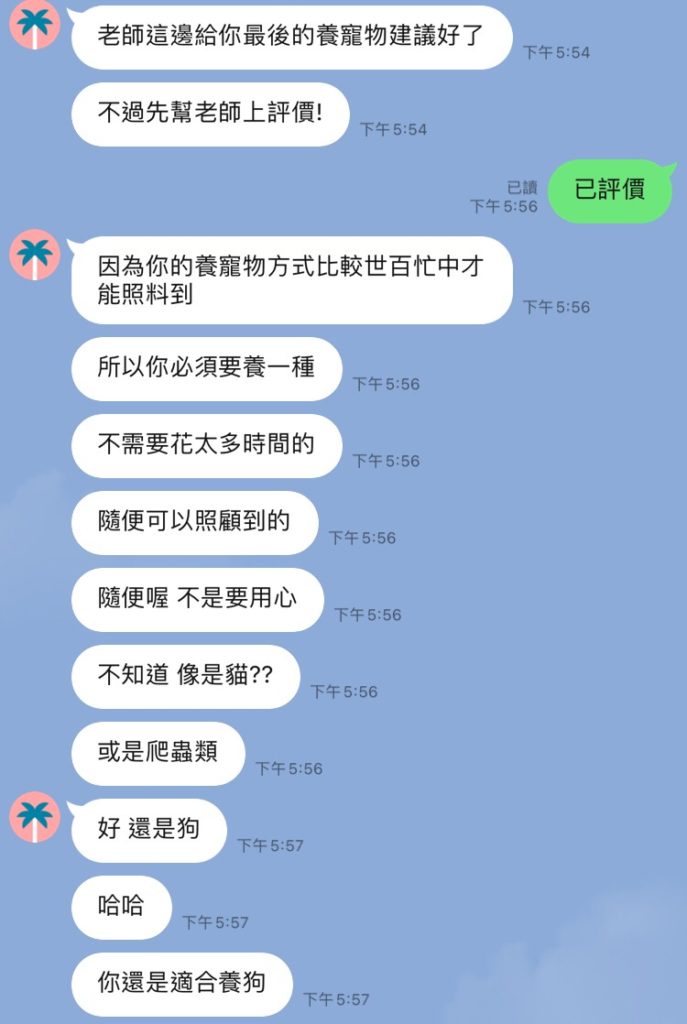Open sender's avatar beside 老師這邊給你最後的養寵物建議好了 message
This screenshot has height=1024, width=687.
[x=35, y=24]
